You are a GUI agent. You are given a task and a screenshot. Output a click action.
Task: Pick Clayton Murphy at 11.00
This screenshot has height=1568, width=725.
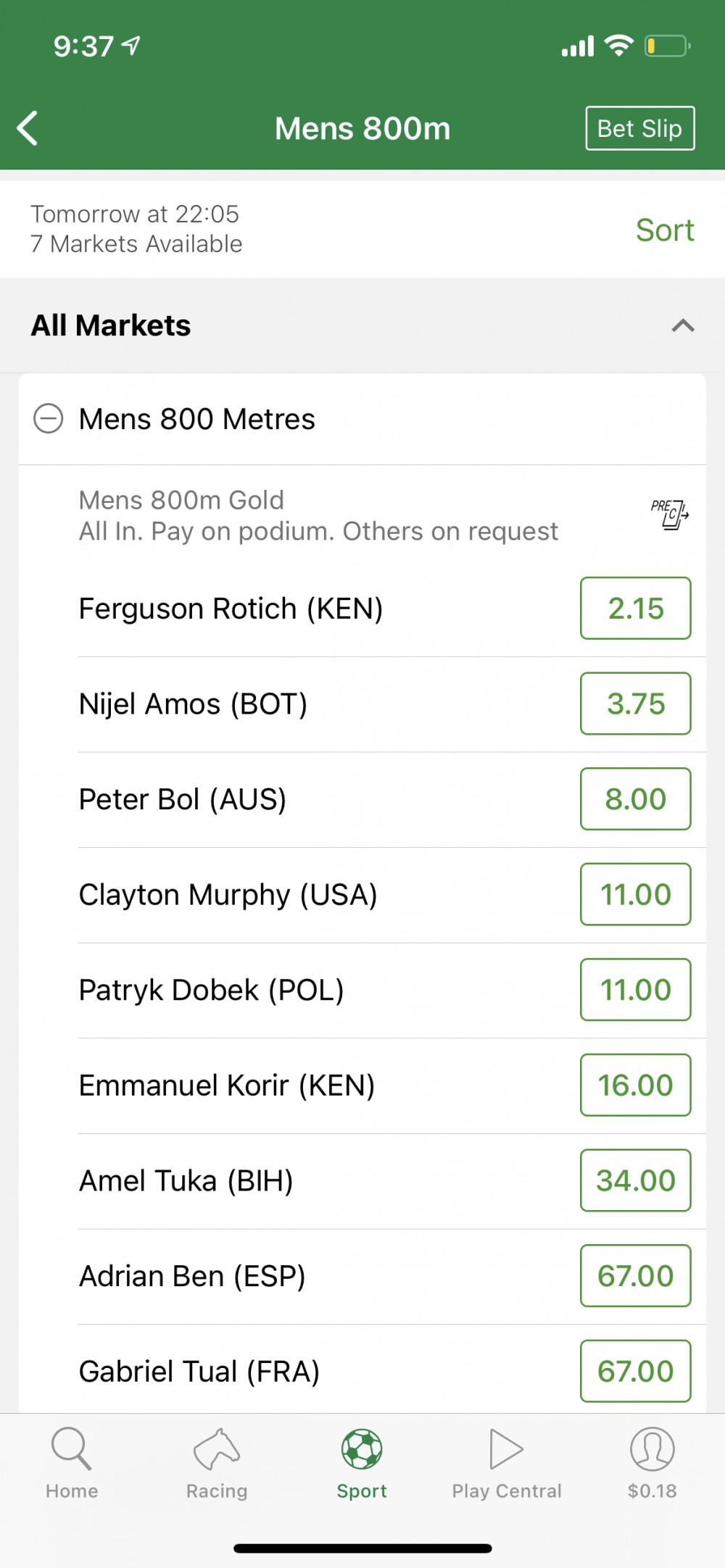[635, 894]
